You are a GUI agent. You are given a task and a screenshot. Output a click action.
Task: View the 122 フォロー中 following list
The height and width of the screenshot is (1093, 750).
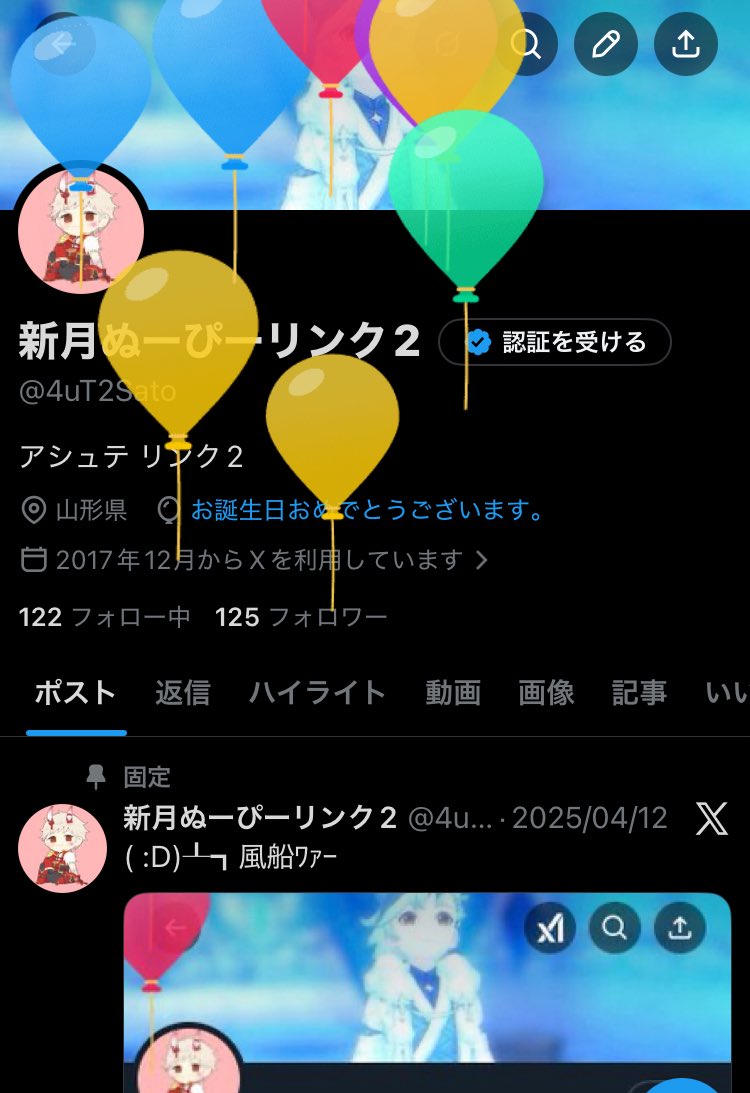coord(105,617)
